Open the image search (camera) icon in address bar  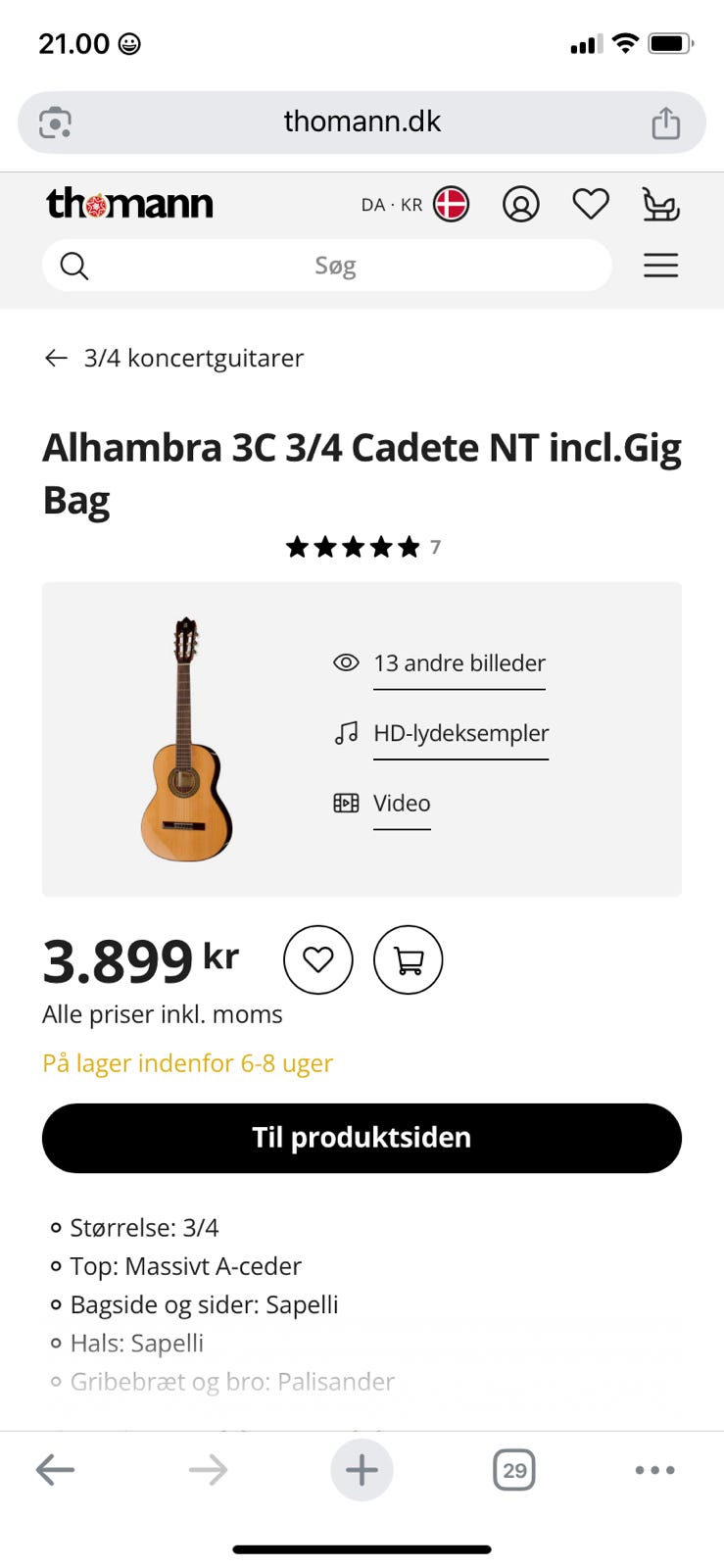click(x=56, y=122)
